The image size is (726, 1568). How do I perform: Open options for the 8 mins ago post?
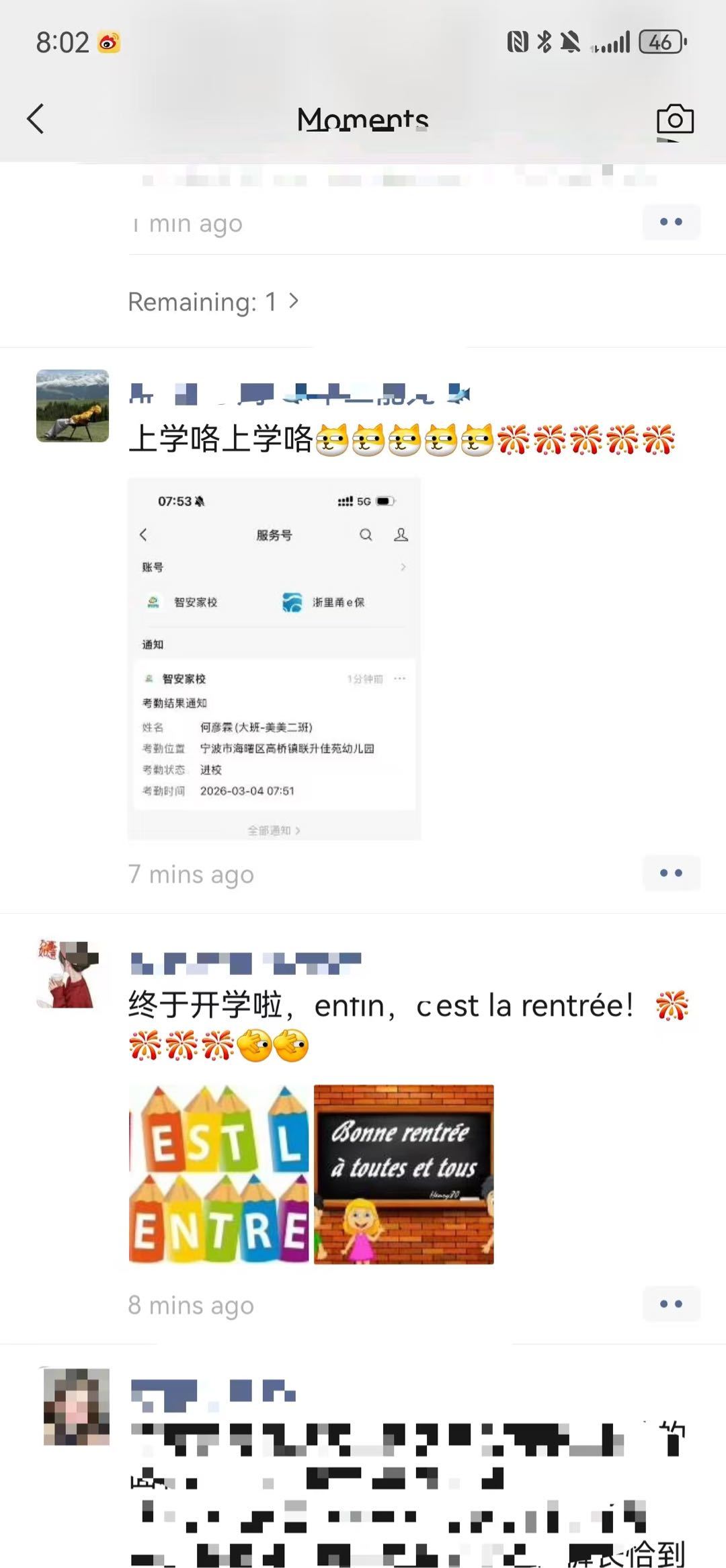(x=671, y=1304)
